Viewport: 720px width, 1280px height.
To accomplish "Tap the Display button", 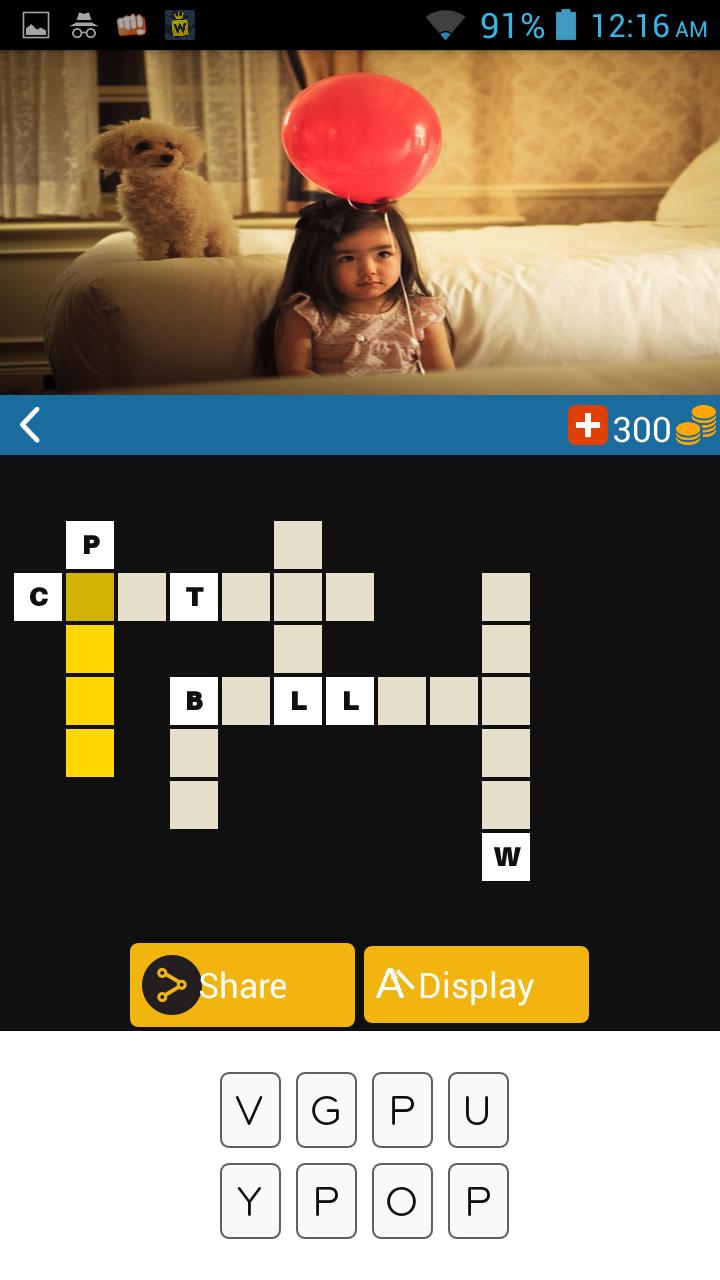I will click(x=476, y=985).
